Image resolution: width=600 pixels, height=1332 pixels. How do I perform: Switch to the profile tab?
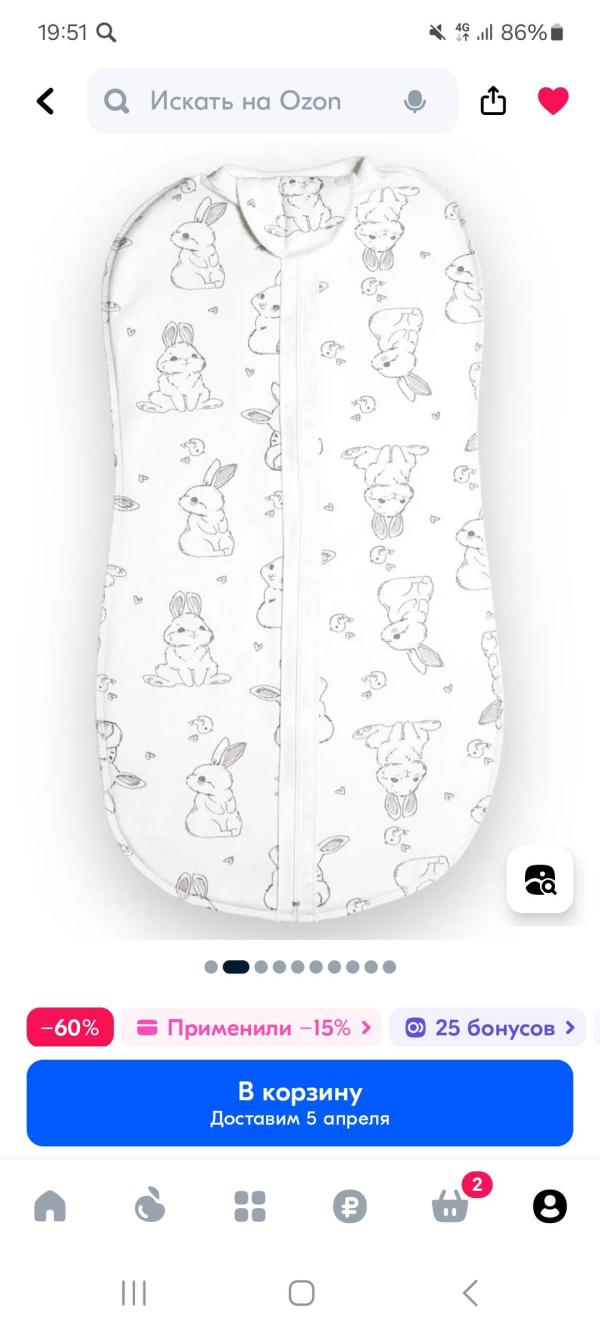pyautogui.click(x=549, y=1206)
